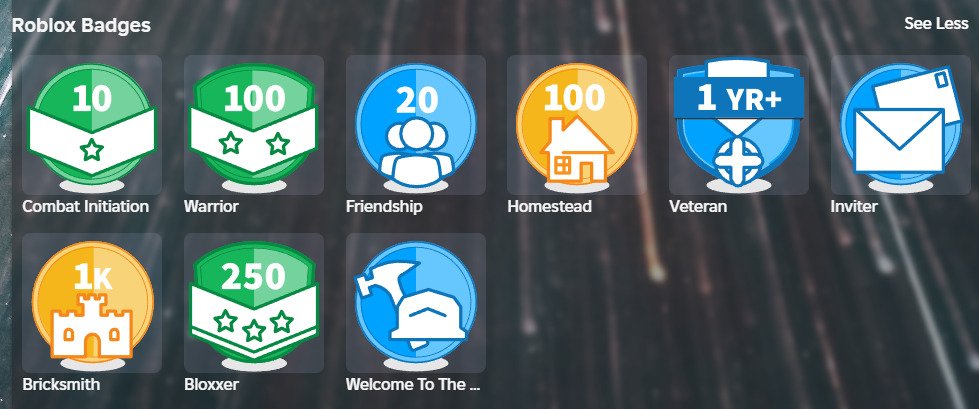Open the Homestead badge
Screen dimensions: 979x409
(577, 125)
